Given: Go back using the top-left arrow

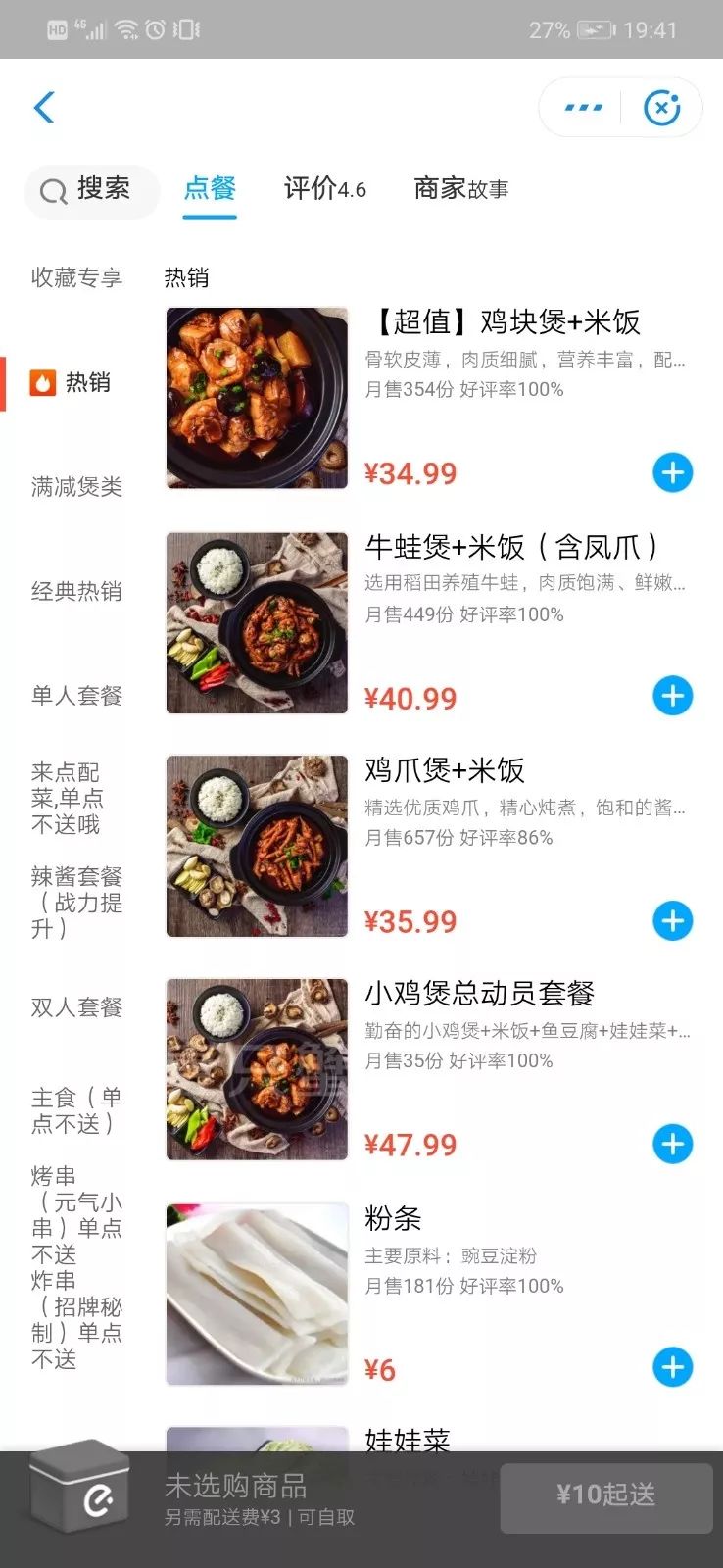Looking at the screenshot, I should [44, 107].
